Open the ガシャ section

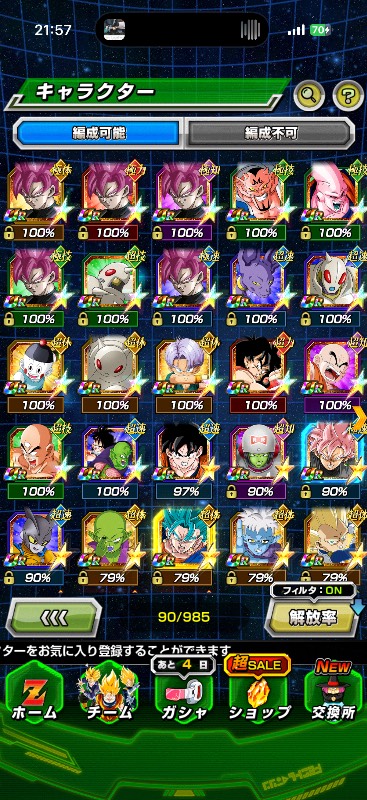pyautogui.click(x=183, y=697)
